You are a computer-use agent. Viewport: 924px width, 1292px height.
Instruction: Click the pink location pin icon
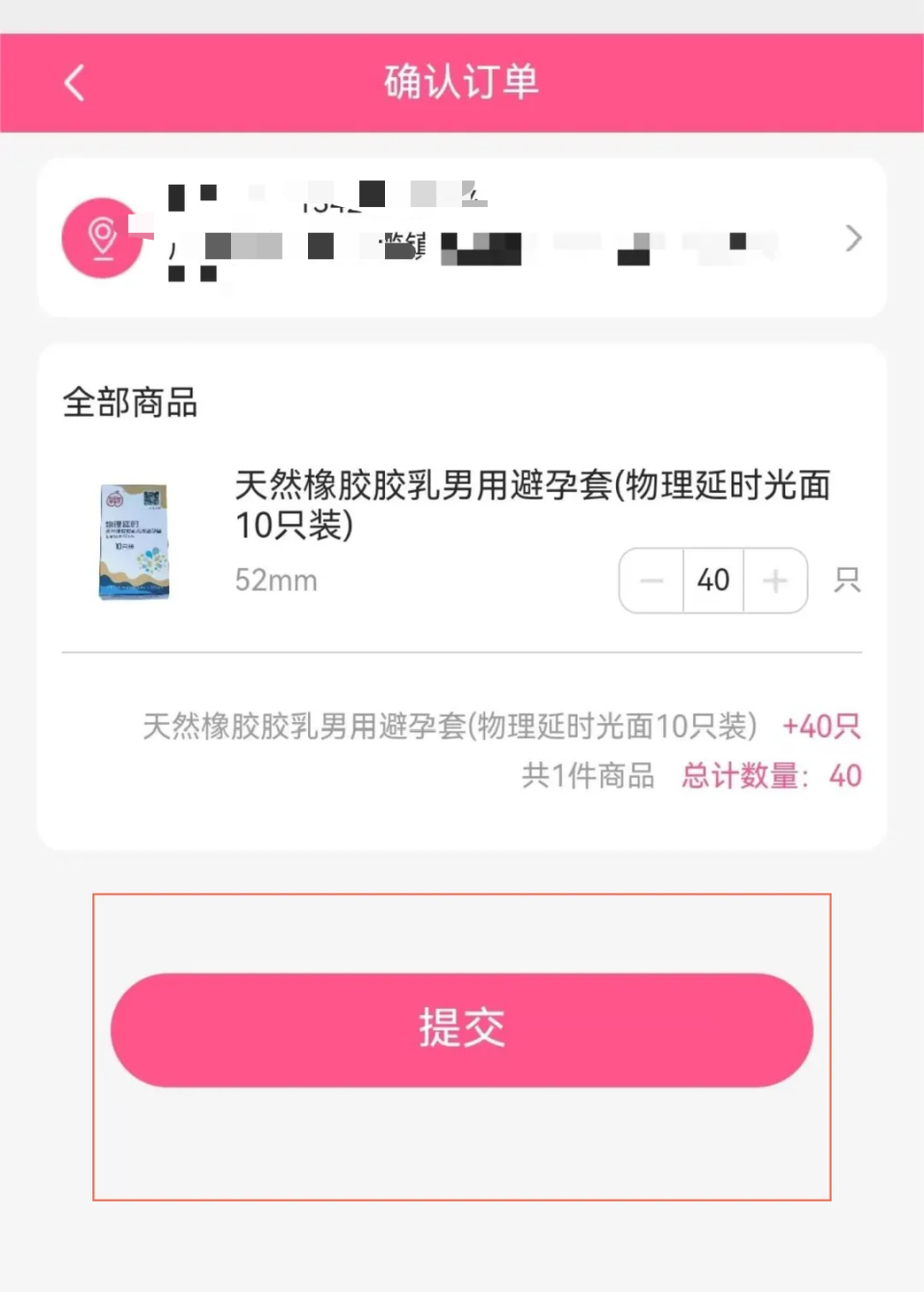pos(102,238)
